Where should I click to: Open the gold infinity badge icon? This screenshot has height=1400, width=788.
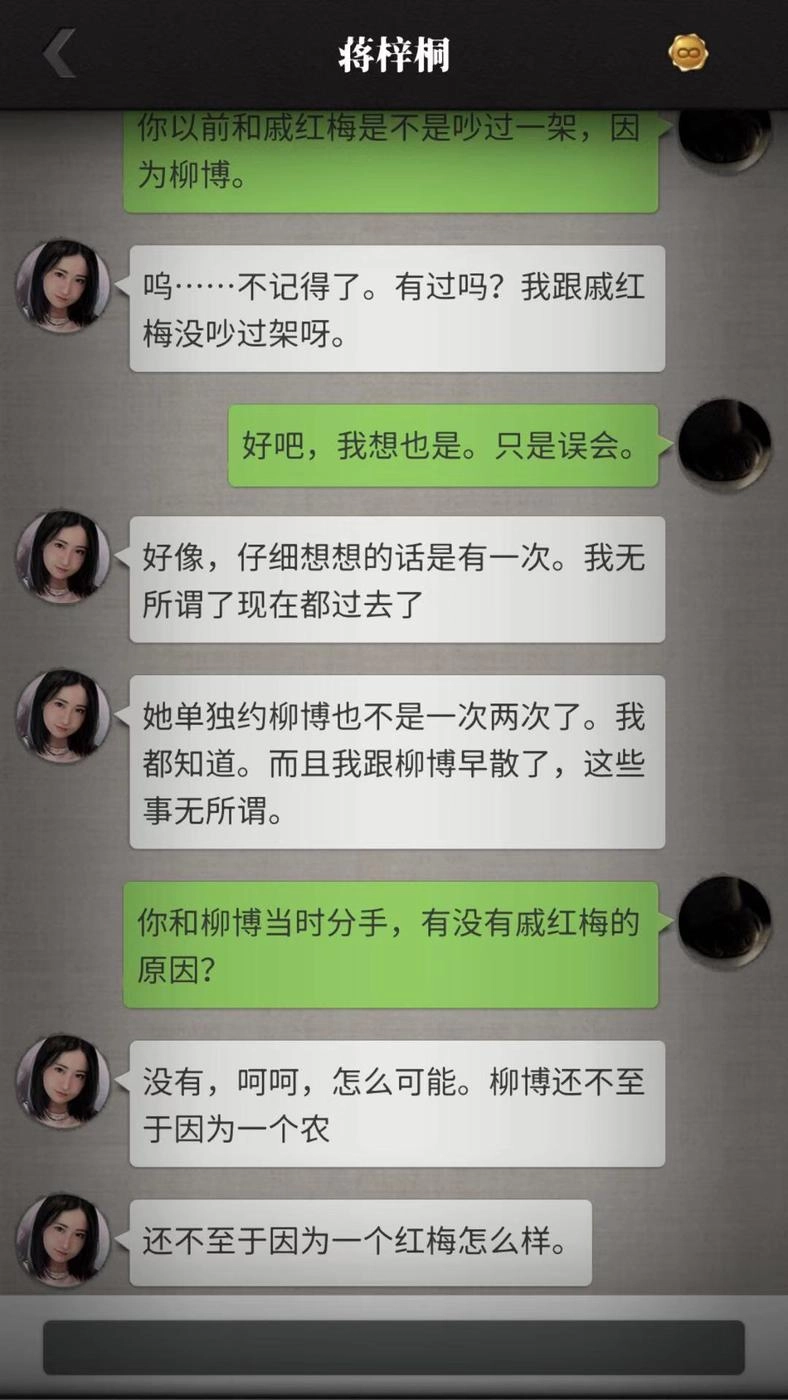click(x=688, y=53)
